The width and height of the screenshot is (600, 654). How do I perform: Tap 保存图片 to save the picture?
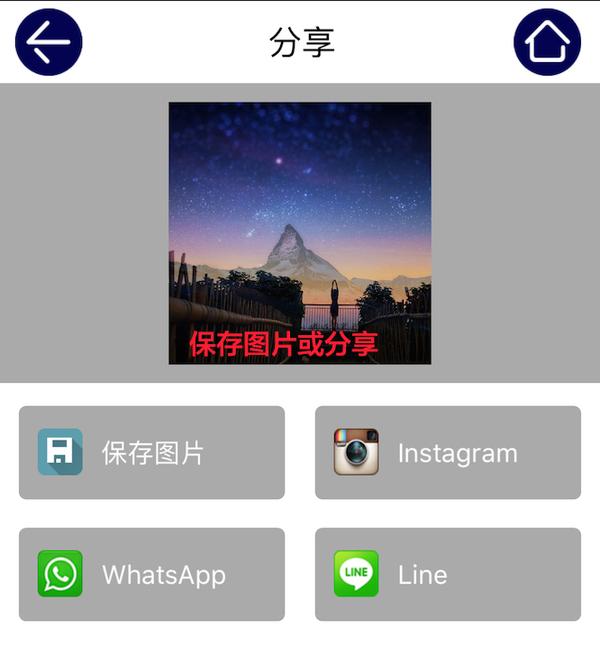coord(152,452)
